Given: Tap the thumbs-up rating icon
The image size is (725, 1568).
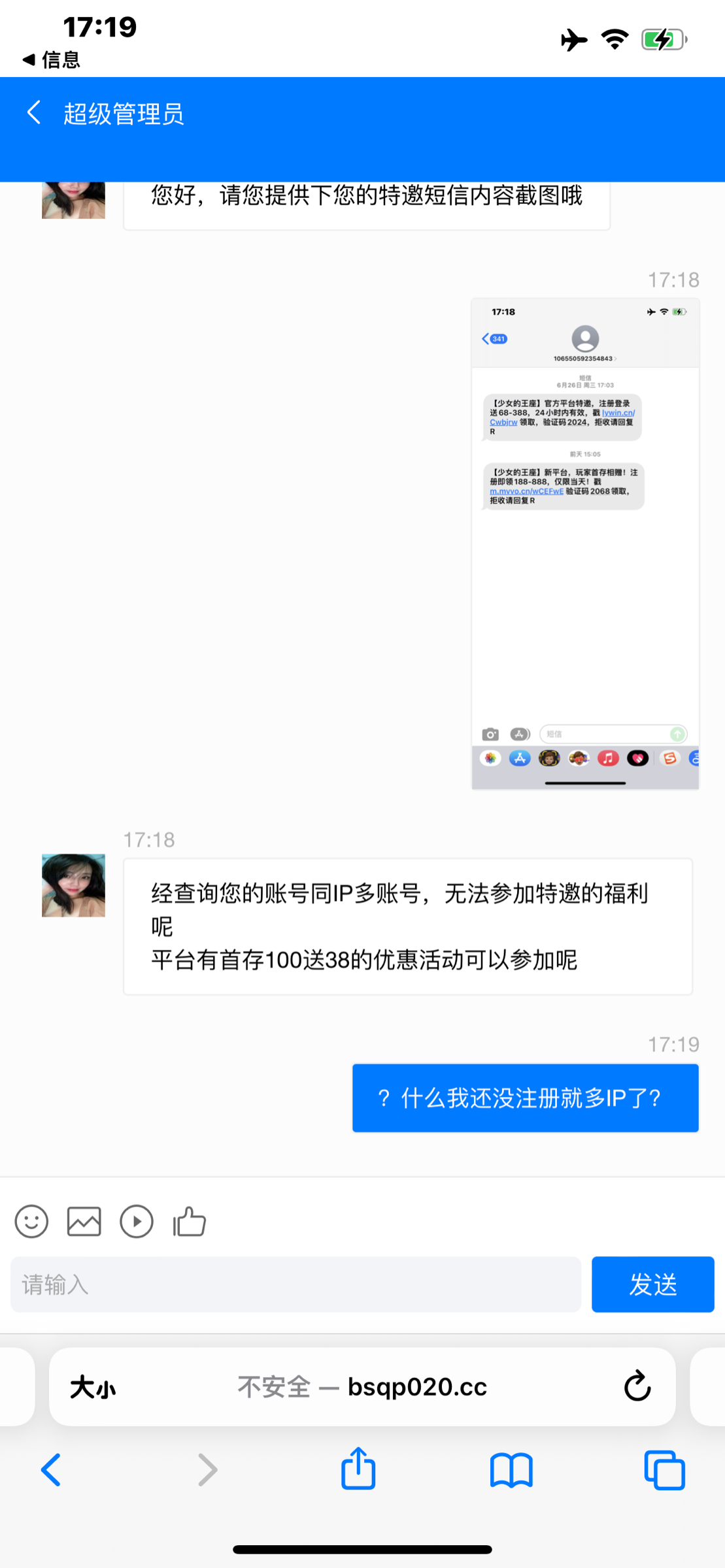Looking at the screenshot, I should tap(190, 1221).
